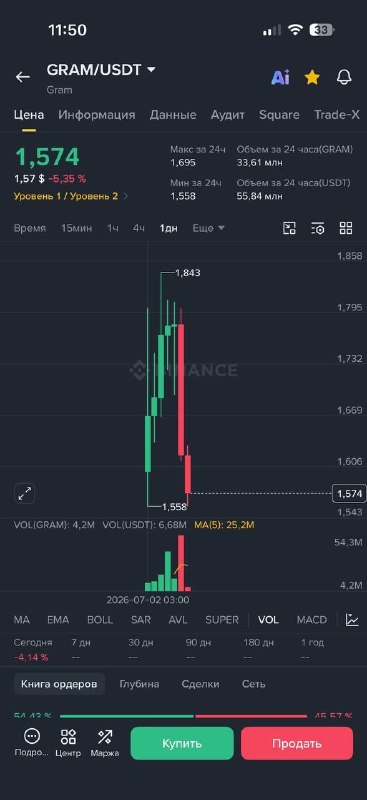Open the Маржа trading option
This screenshot has width=367, height=800.
click(x=105, y=743)
